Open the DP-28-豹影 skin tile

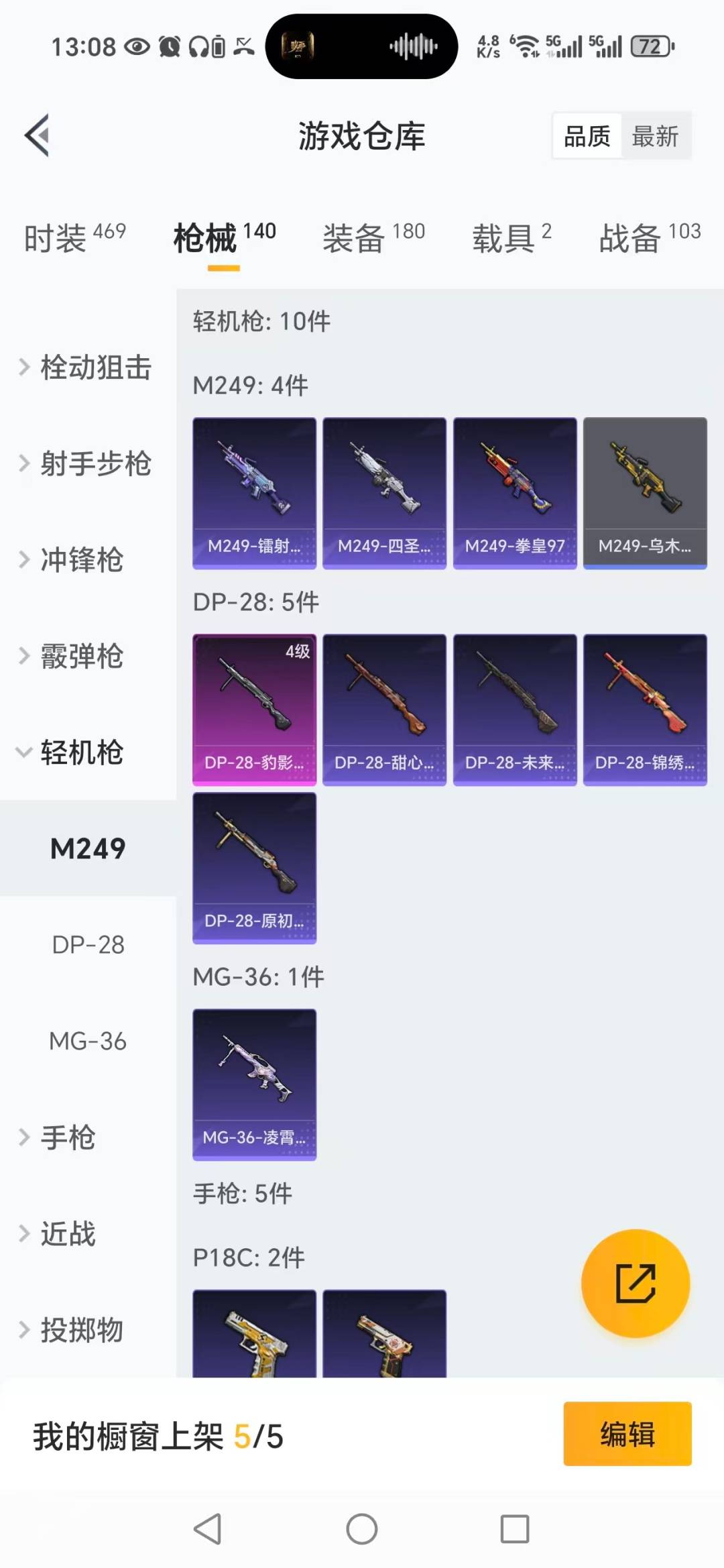coord(254,710)
